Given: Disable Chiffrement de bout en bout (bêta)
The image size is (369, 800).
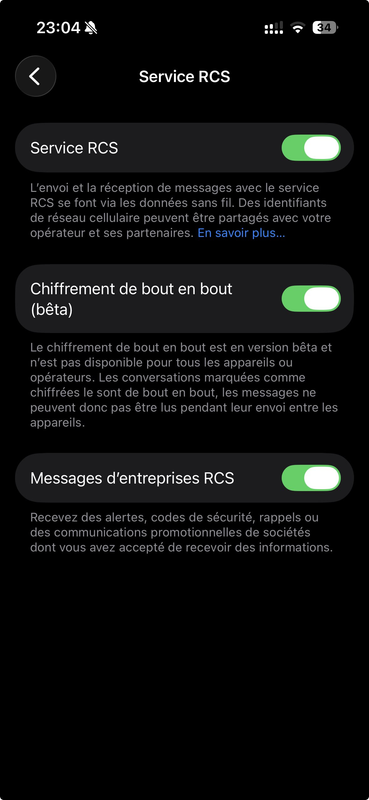Looking at the screenshot, I should (x=311, y=298).
